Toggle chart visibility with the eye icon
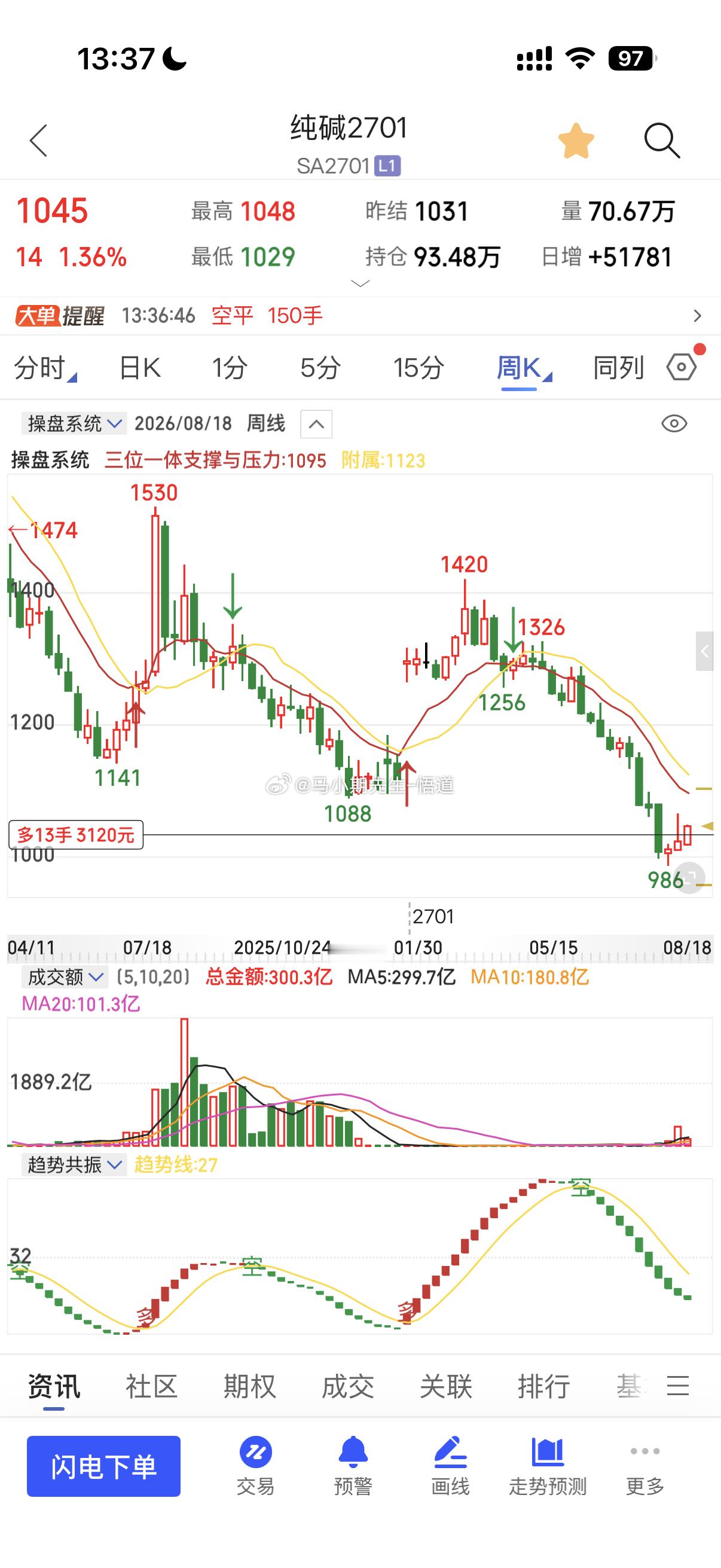This screenshot has height=1568, width=721. tap(674, 423)
